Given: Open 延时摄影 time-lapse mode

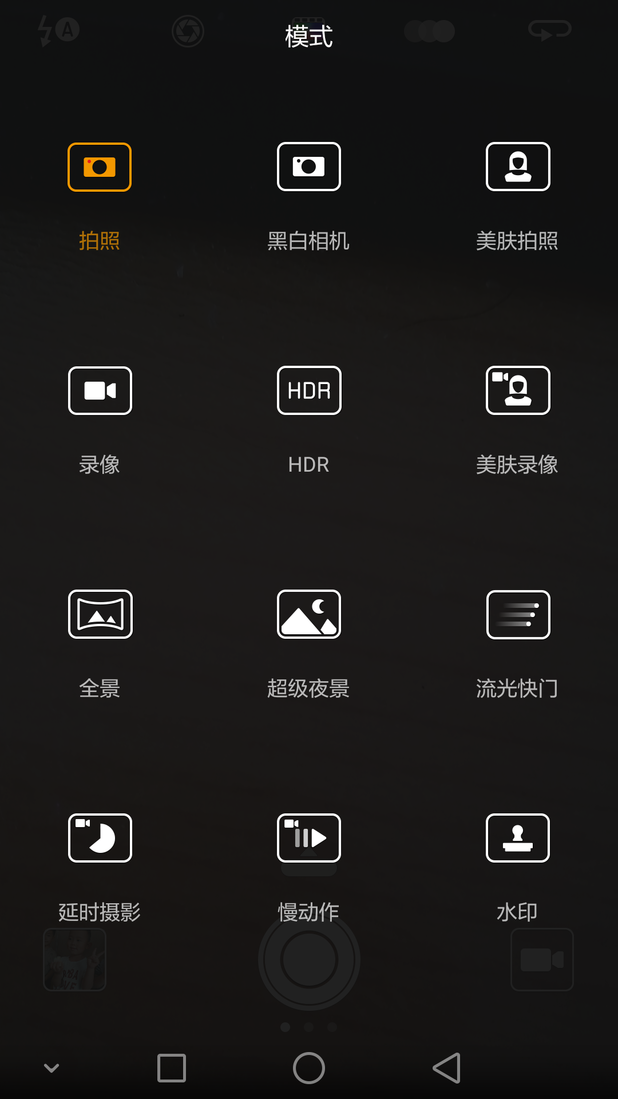Looking at the screenshot, I should point(100,838).
